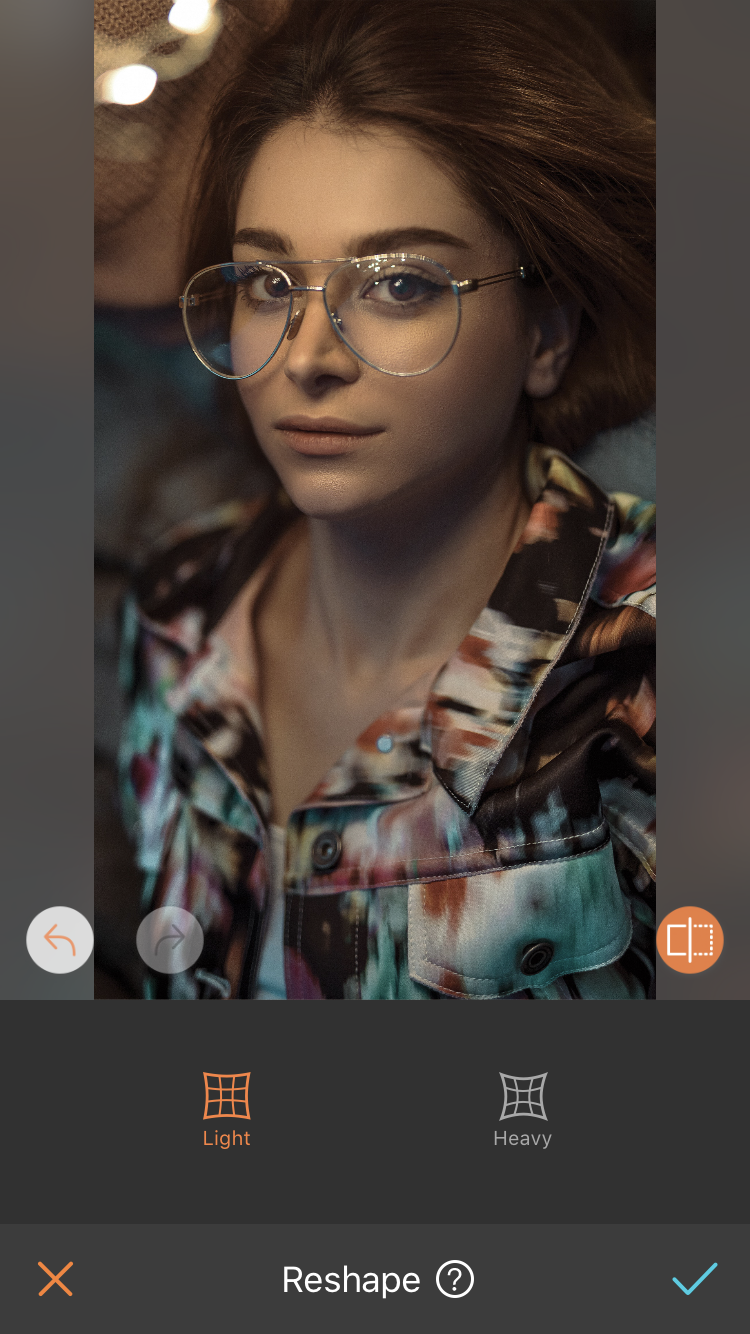The image size is (750, 1334).
Task: Cancel Reshape with the X button
Action: pos(56,1279)
